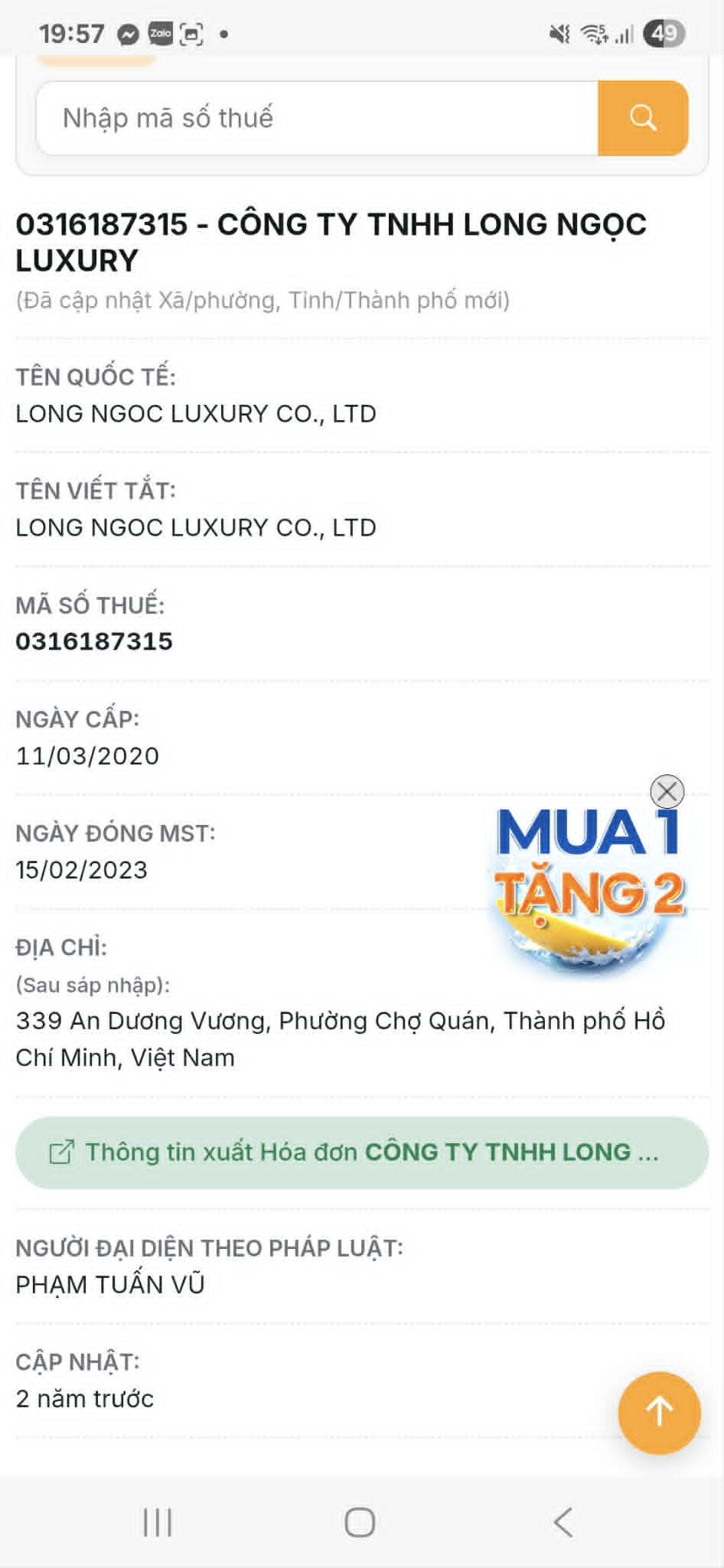Tap the orange scroll-to-top arrow button

tap(659, 1413)
